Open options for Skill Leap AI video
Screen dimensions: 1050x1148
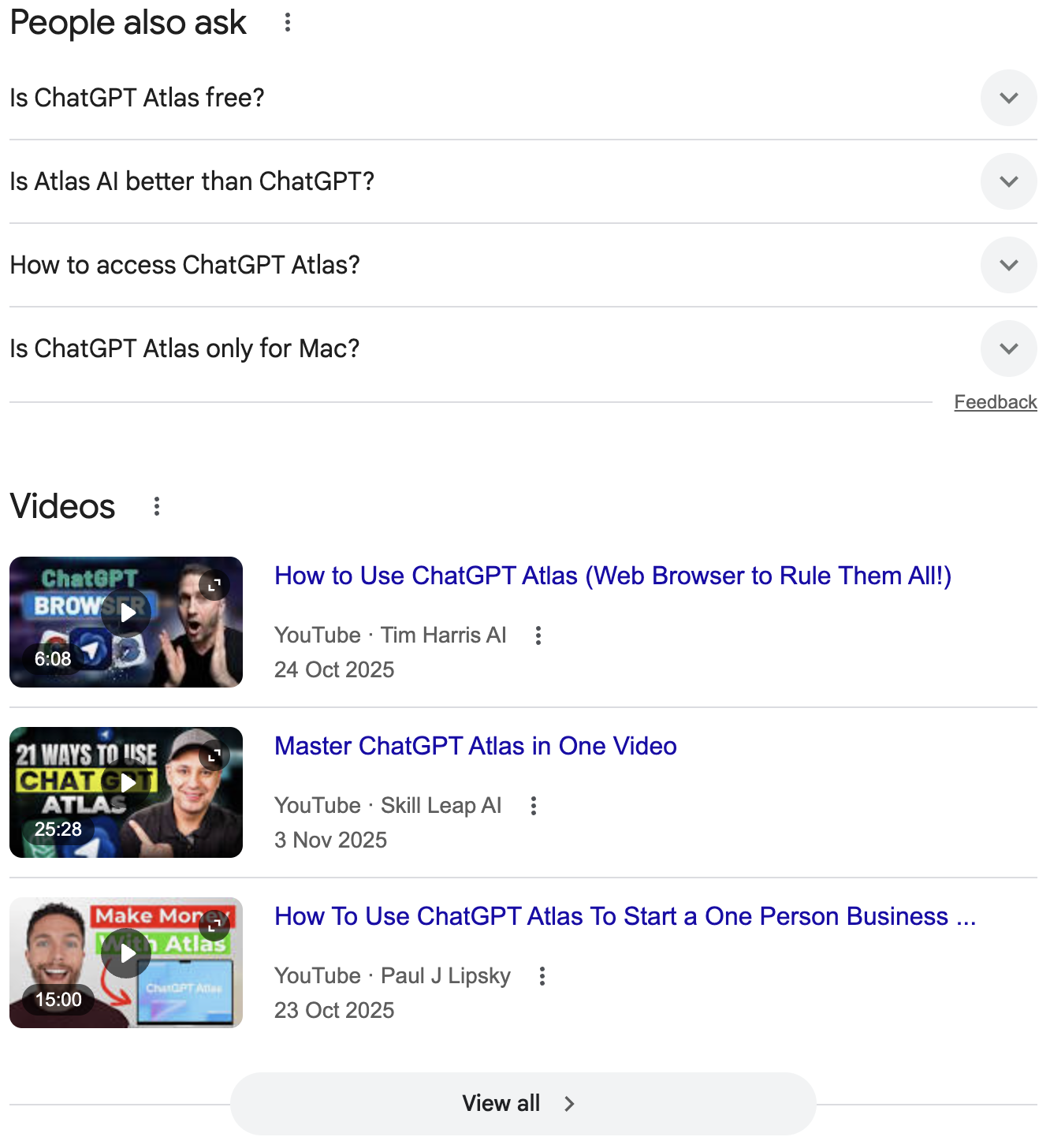pos(534,806)
